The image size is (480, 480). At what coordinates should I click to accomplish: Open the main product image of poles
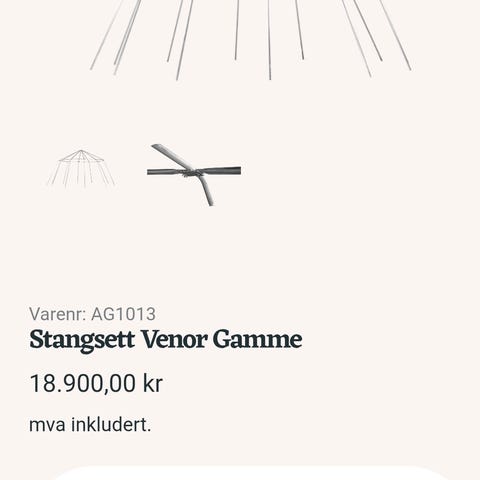[x=250, y=40]
